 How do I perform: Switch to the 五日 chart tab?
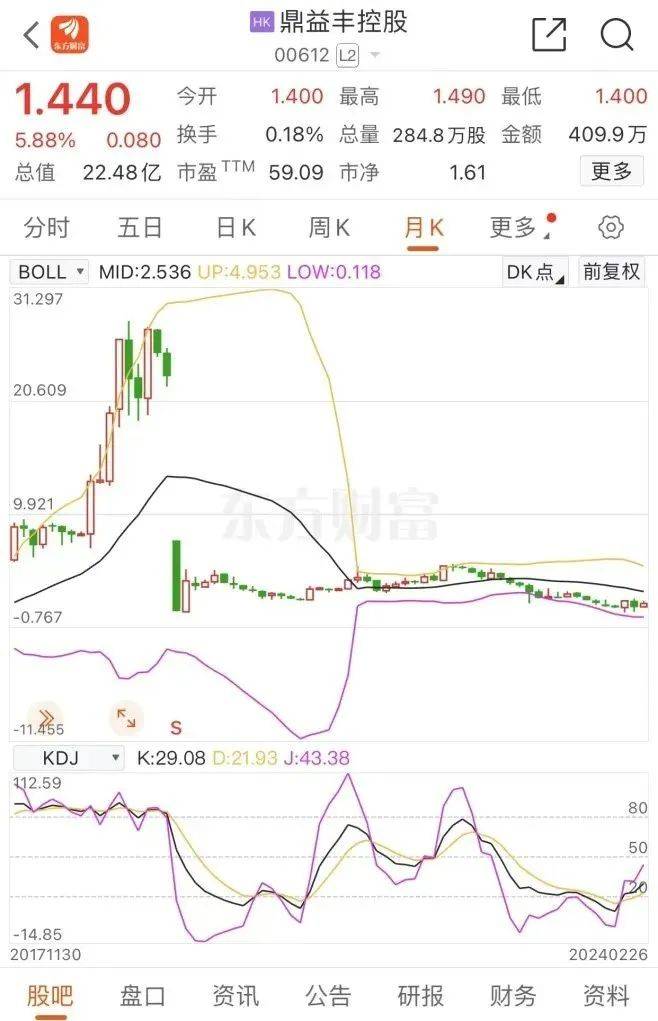tap(140, 228)
